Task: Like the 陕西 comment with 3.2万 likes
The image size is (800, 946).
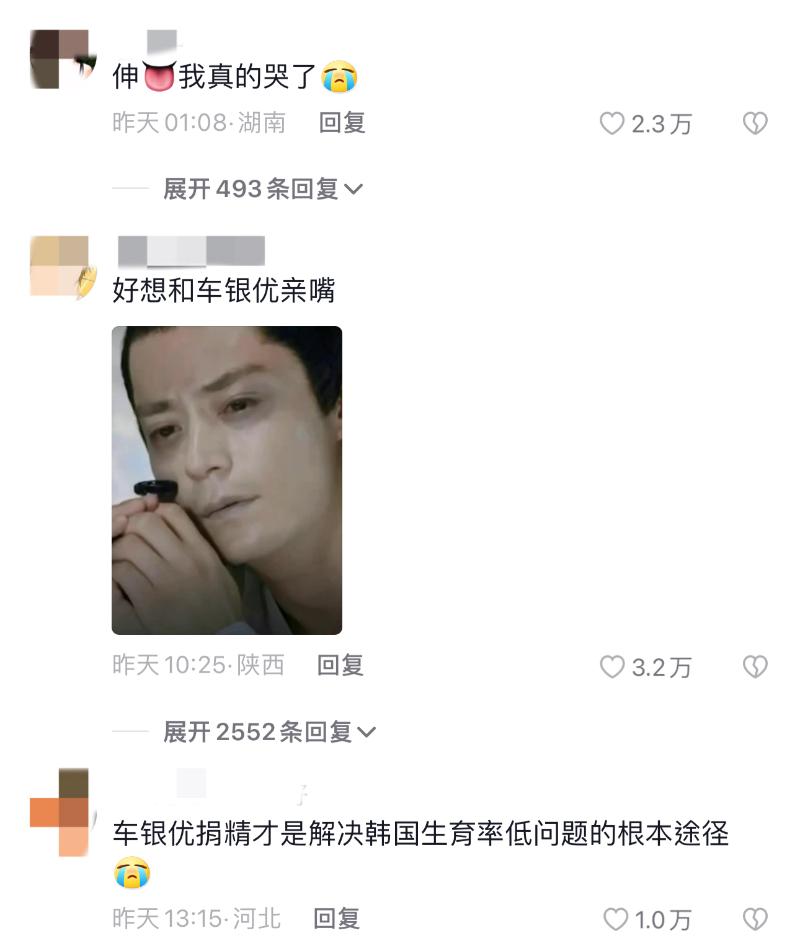Action: point(612,667)
